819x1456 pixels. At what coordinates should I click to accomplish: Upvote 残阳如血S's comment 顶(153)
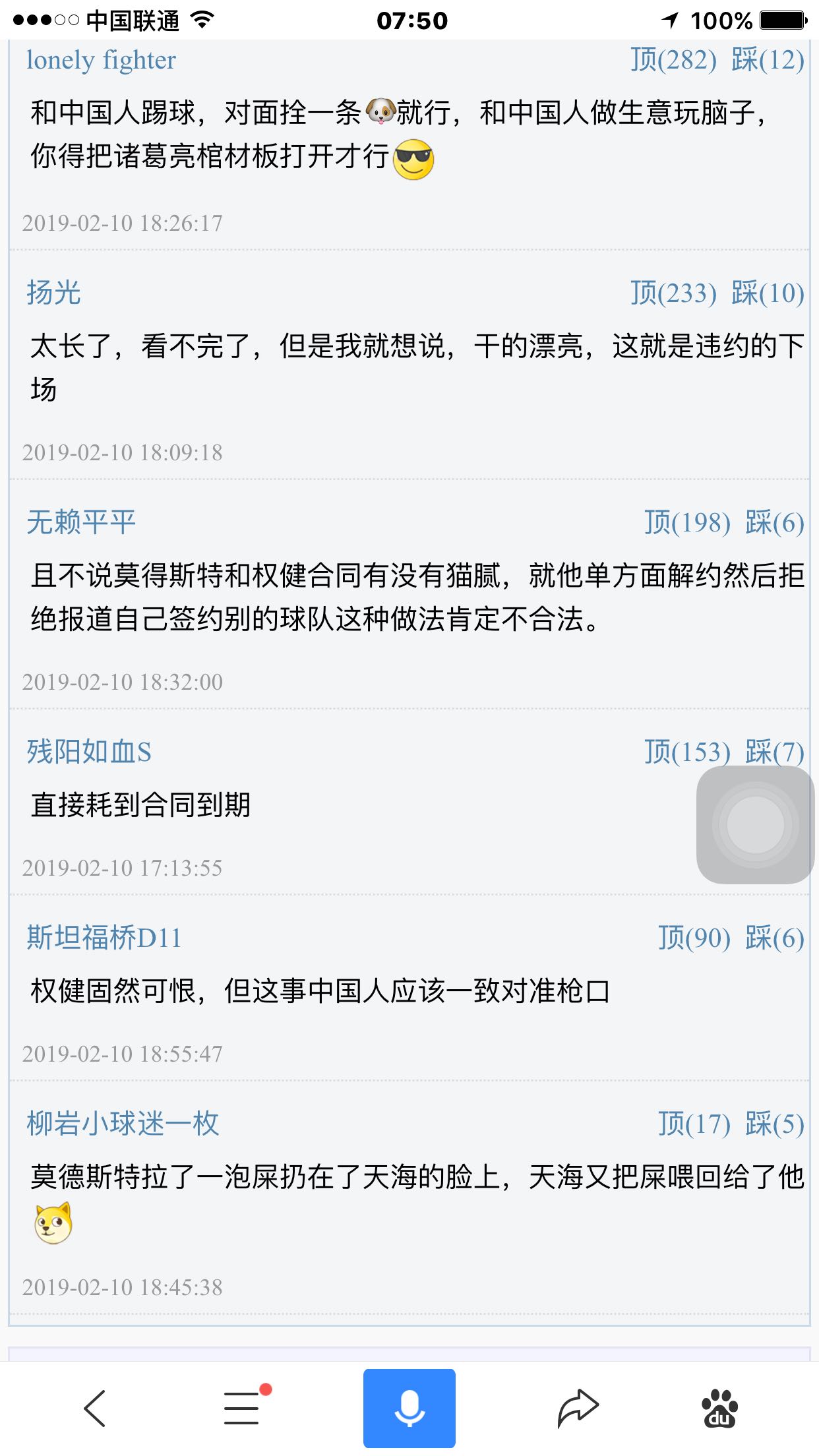click(687, 752)
